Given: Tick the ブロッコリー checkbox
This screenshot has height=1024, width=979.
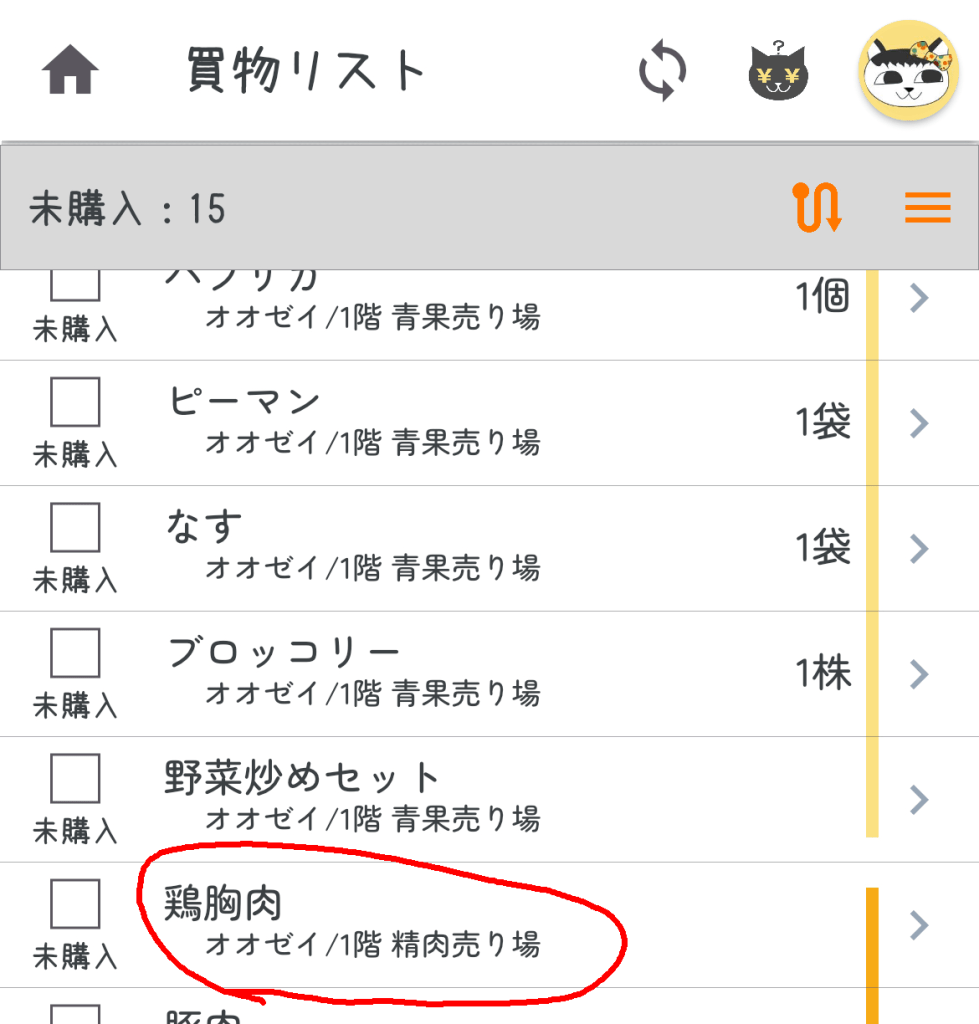Looking at the screenshot, I should point(75,652).
